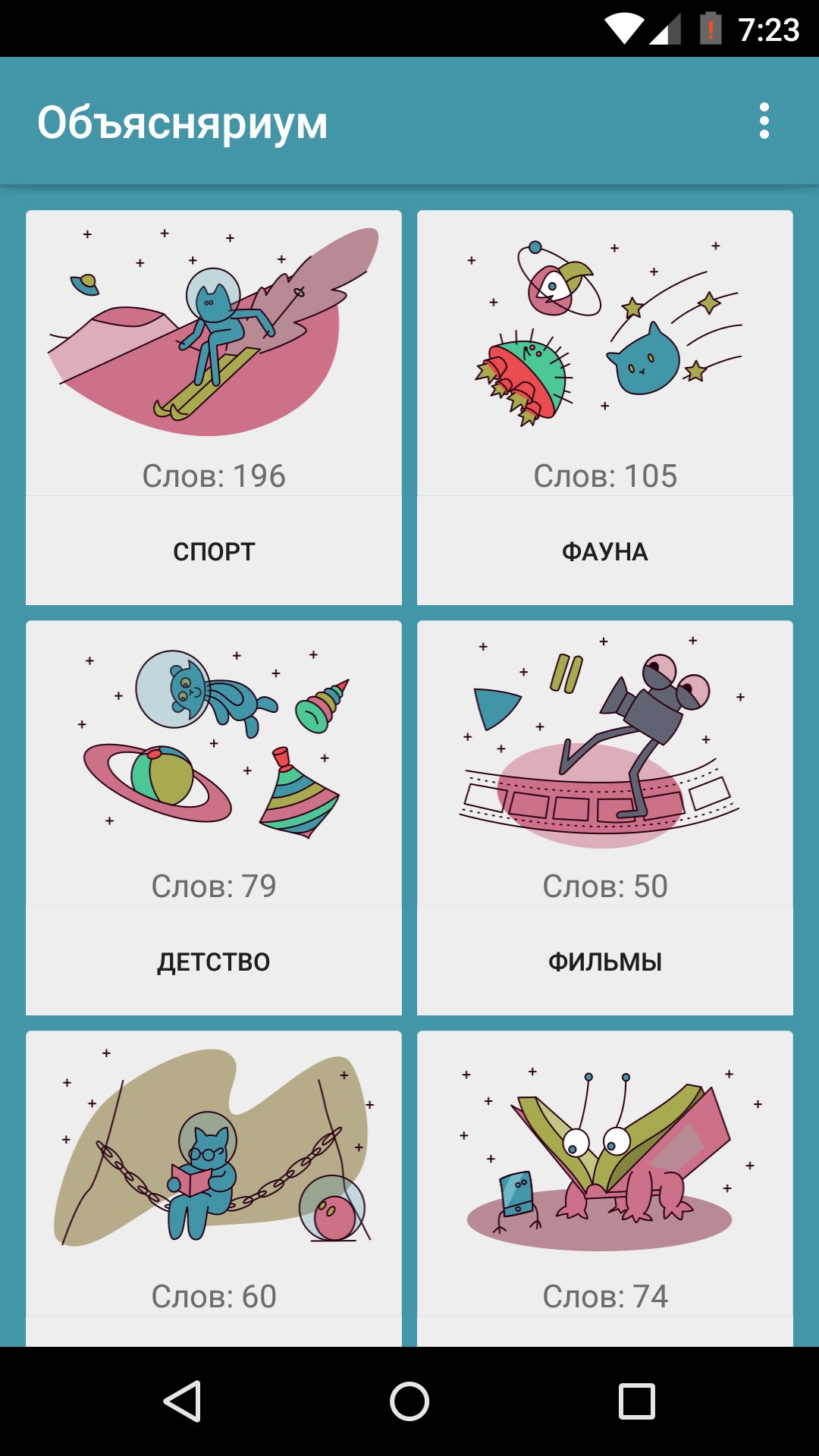Choose the ФАУНА category button
Image resolution: width=819 pixels, height=1456 pixels.
(x=604, y=551)
